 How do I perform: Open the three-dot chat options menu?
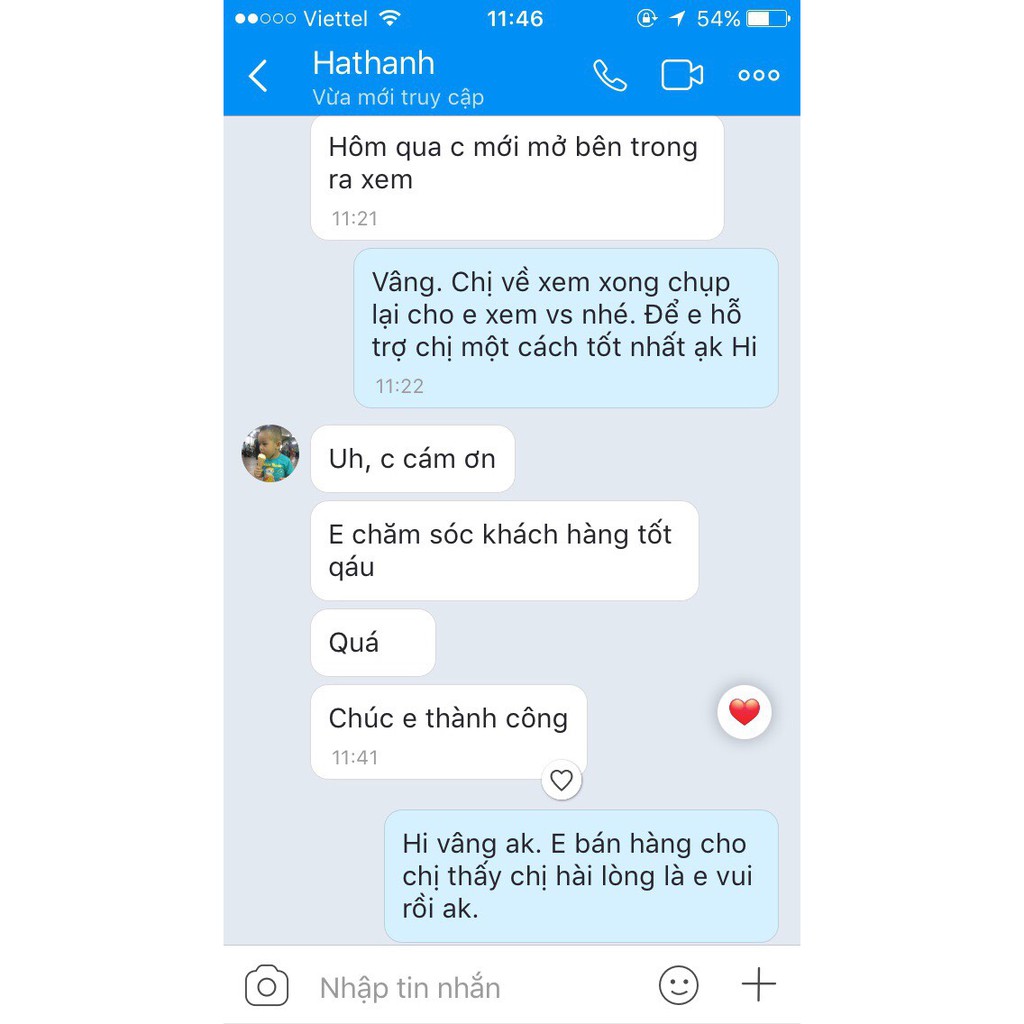758,76
